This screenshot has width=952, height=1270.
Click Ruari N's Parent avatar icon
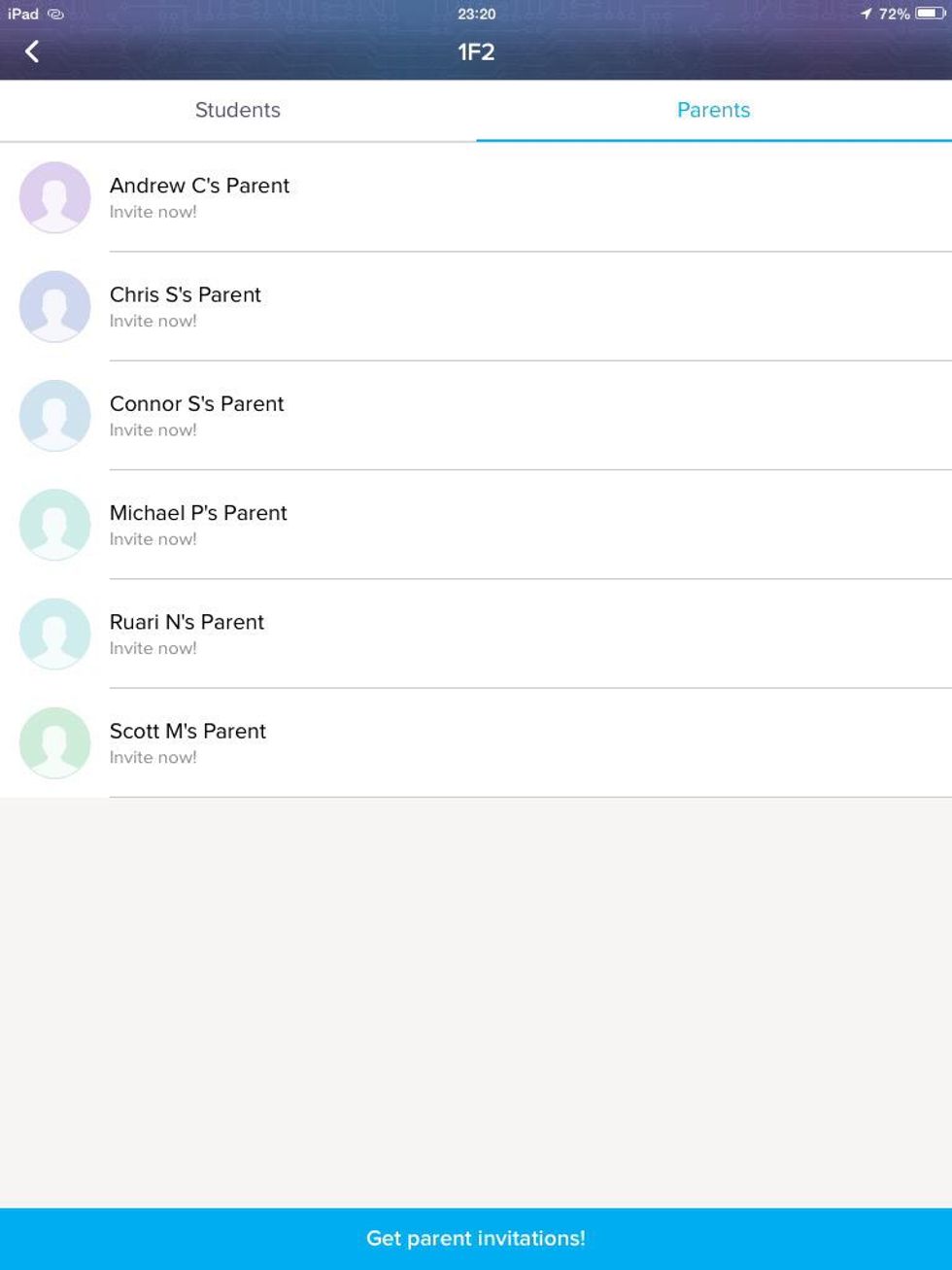point(54,634)
